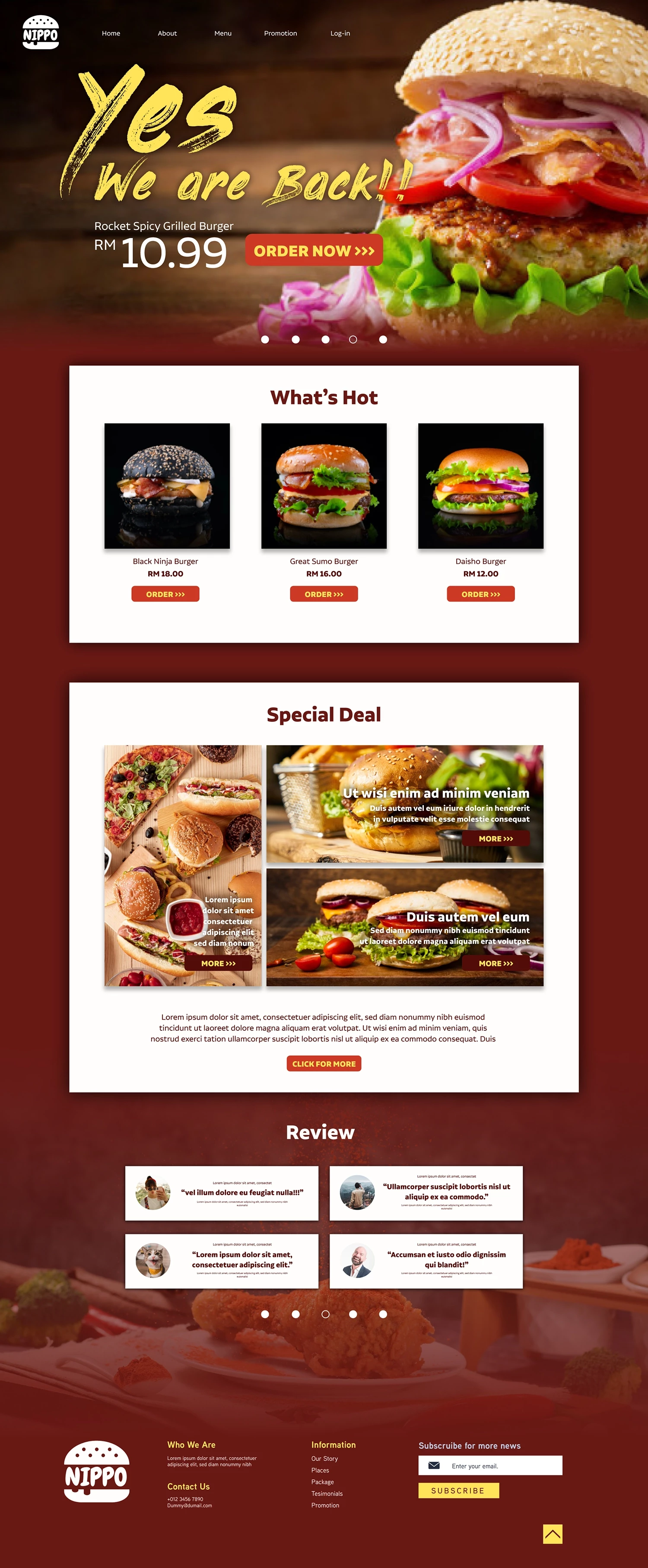Image resolution: width=648 pixels, height=1568 pixels.
Task: Tap the Log-in link
Action: (340, 33)
